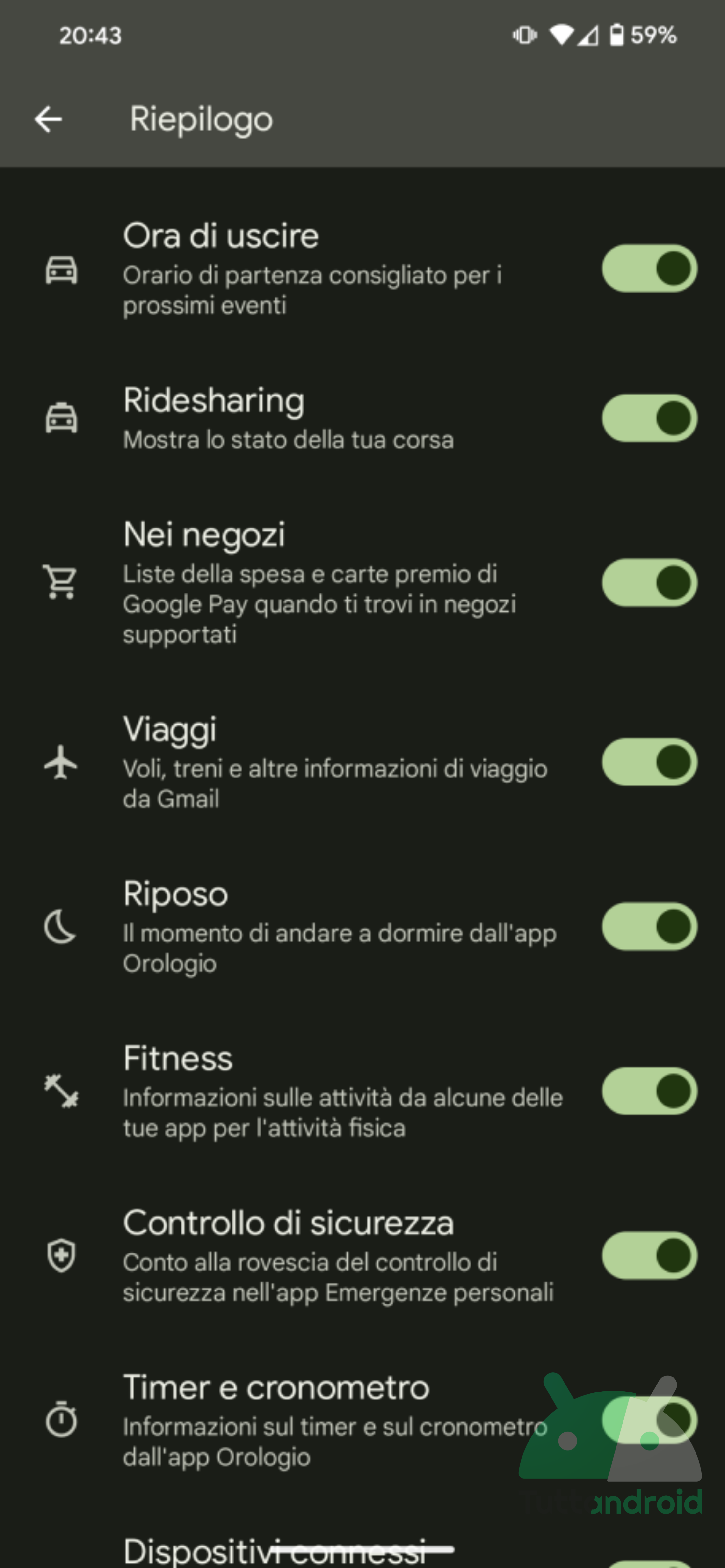Turn off the Ora di uscire switch

tap(650, 268)
